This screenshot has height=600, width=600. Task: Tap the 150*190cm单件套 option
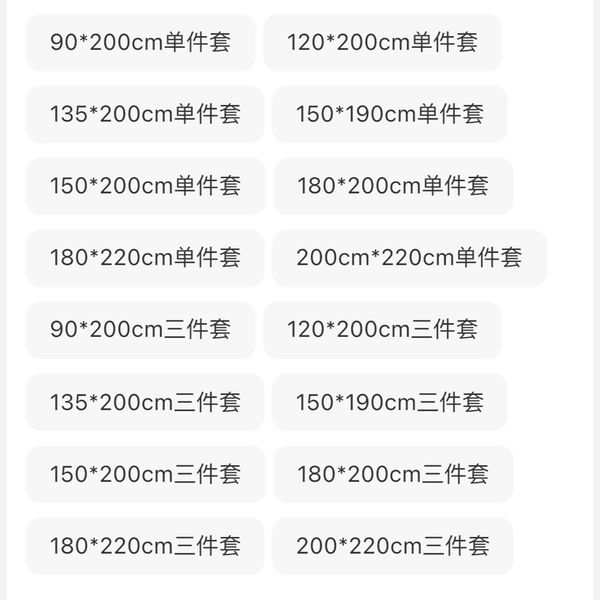389,115
